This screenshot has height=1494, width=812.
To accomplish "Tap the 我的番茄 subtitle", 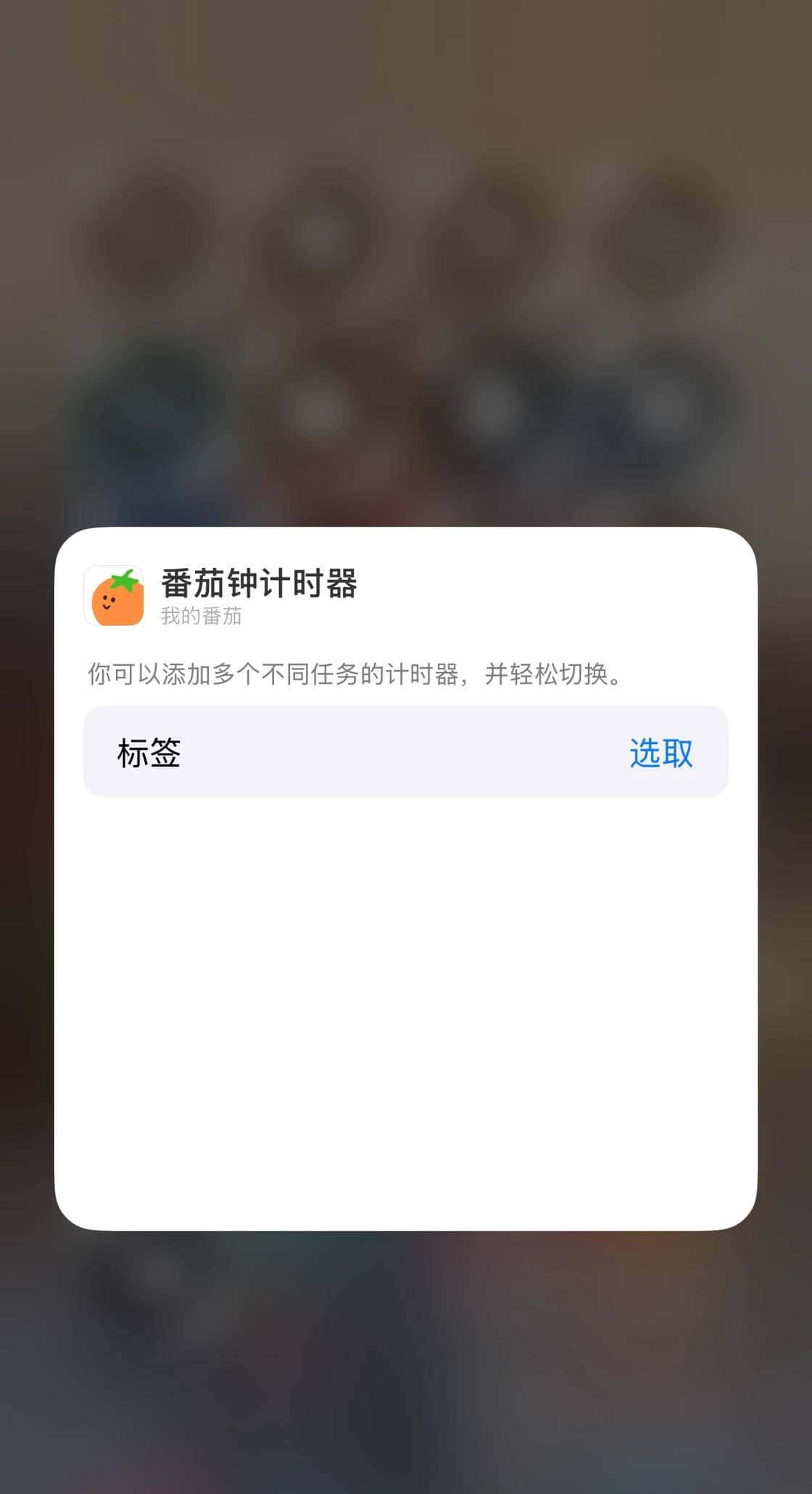I will [x=201, y=616].
